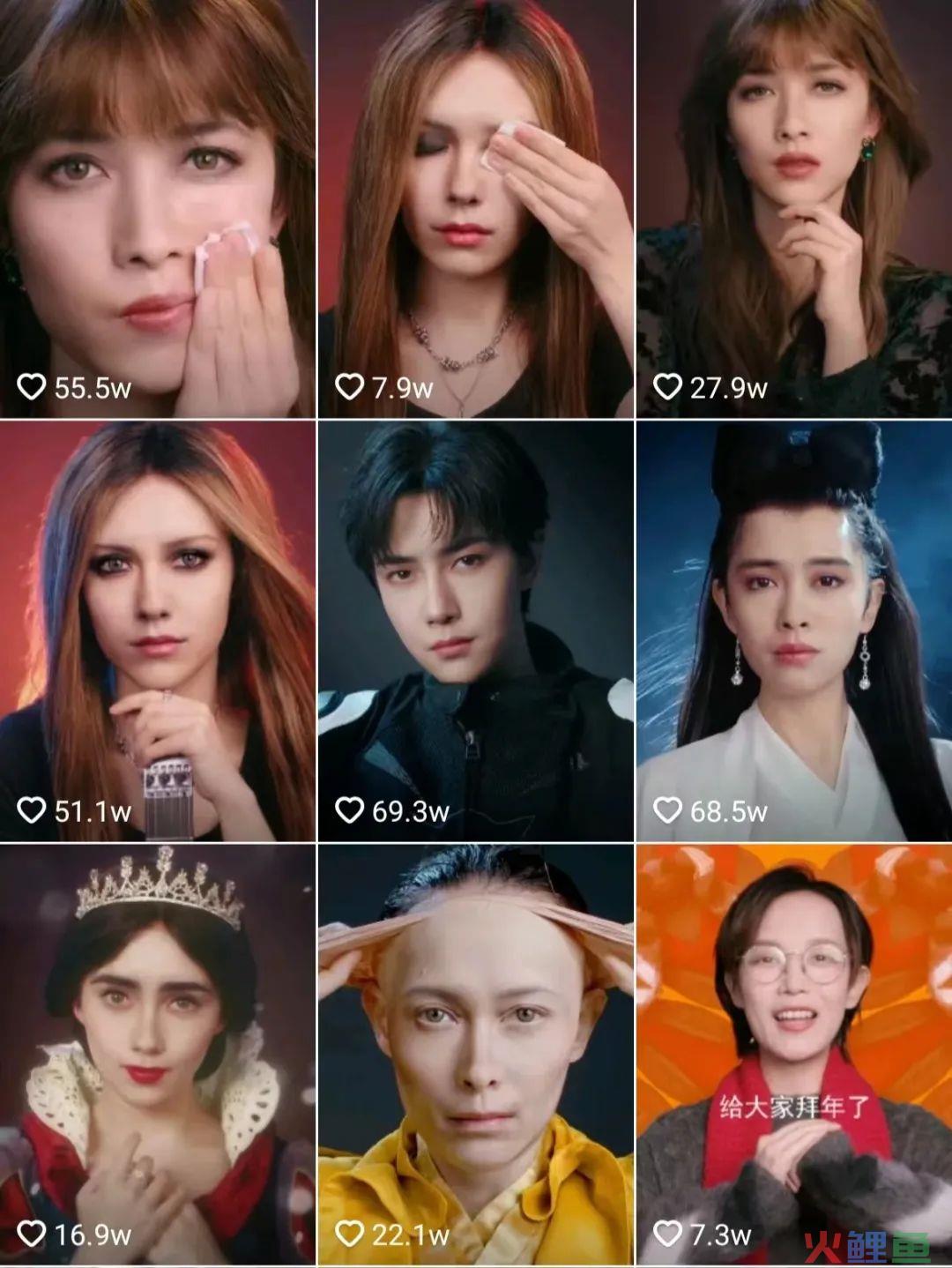
Task: Select the video with 68.5w likes
Action: click(794, 630)
